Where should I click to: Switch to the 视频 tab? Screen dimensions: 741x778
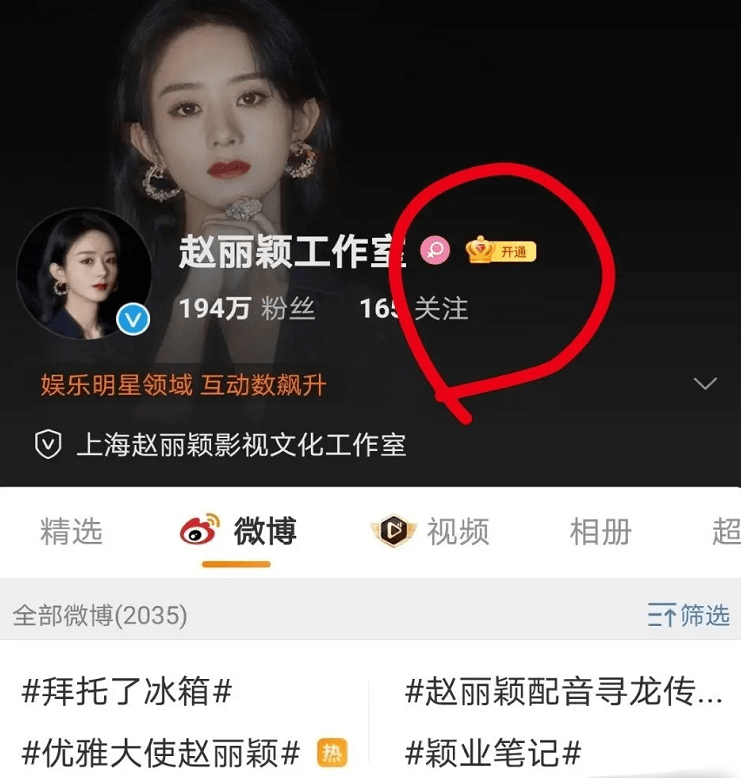click(x=430, y=532)
